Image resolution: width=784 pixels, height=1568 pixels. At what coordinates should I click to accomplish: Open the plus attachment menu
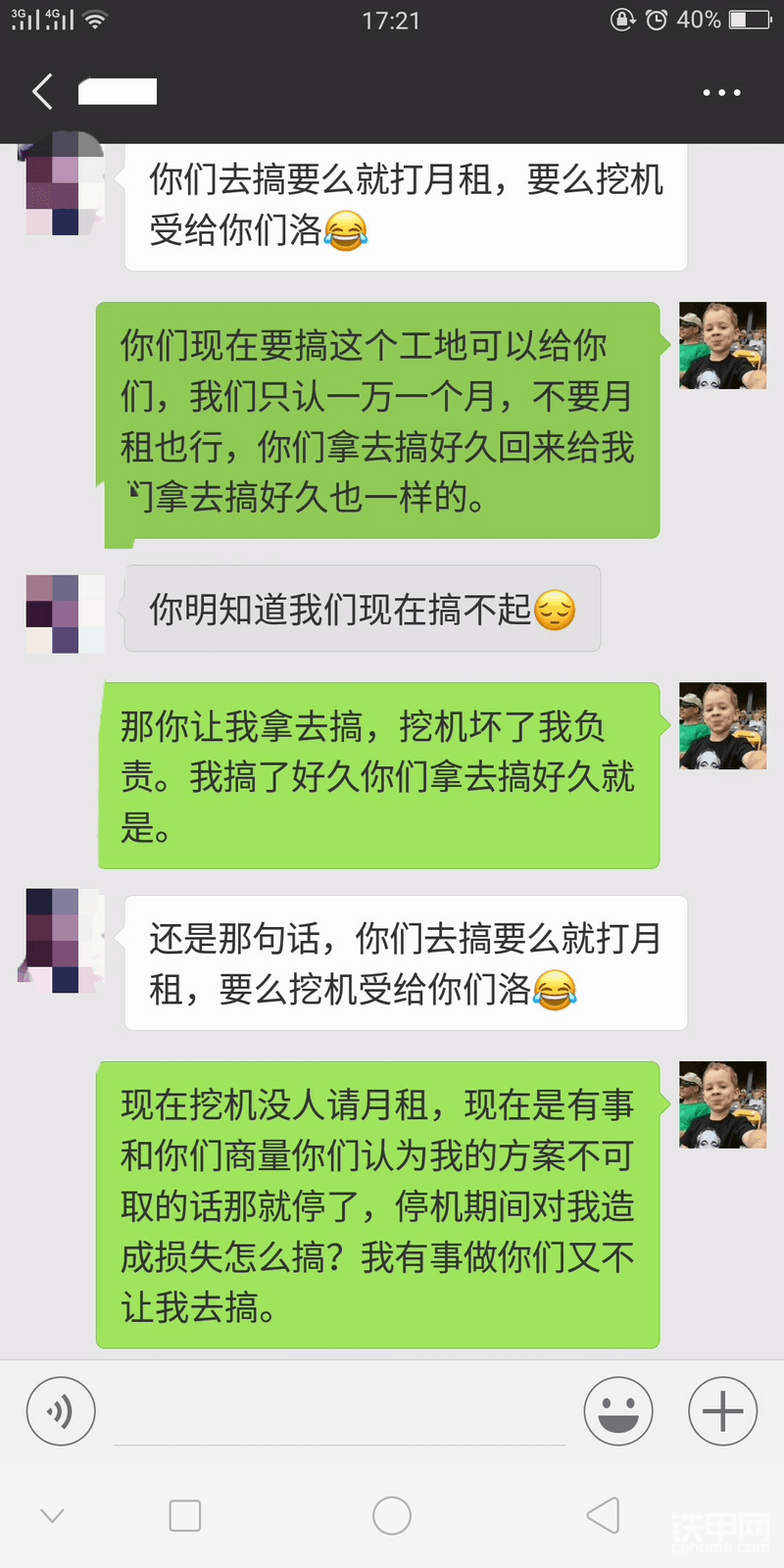pyautogui.click(x=722, y=1411)
